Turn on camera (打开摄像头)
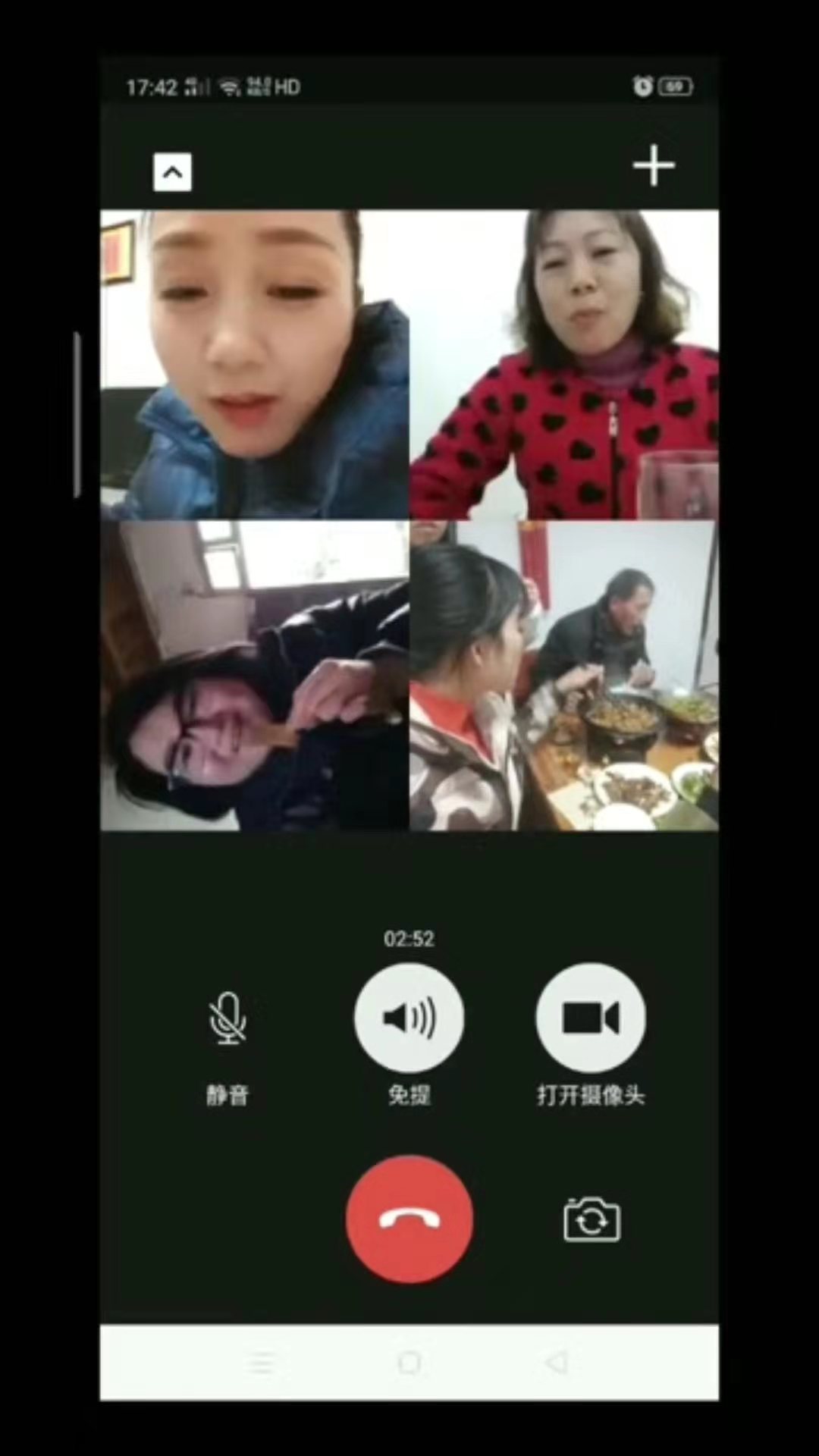Image resolution: width=819 pixels, height=1456 pixels. [x=591, y=1018]
